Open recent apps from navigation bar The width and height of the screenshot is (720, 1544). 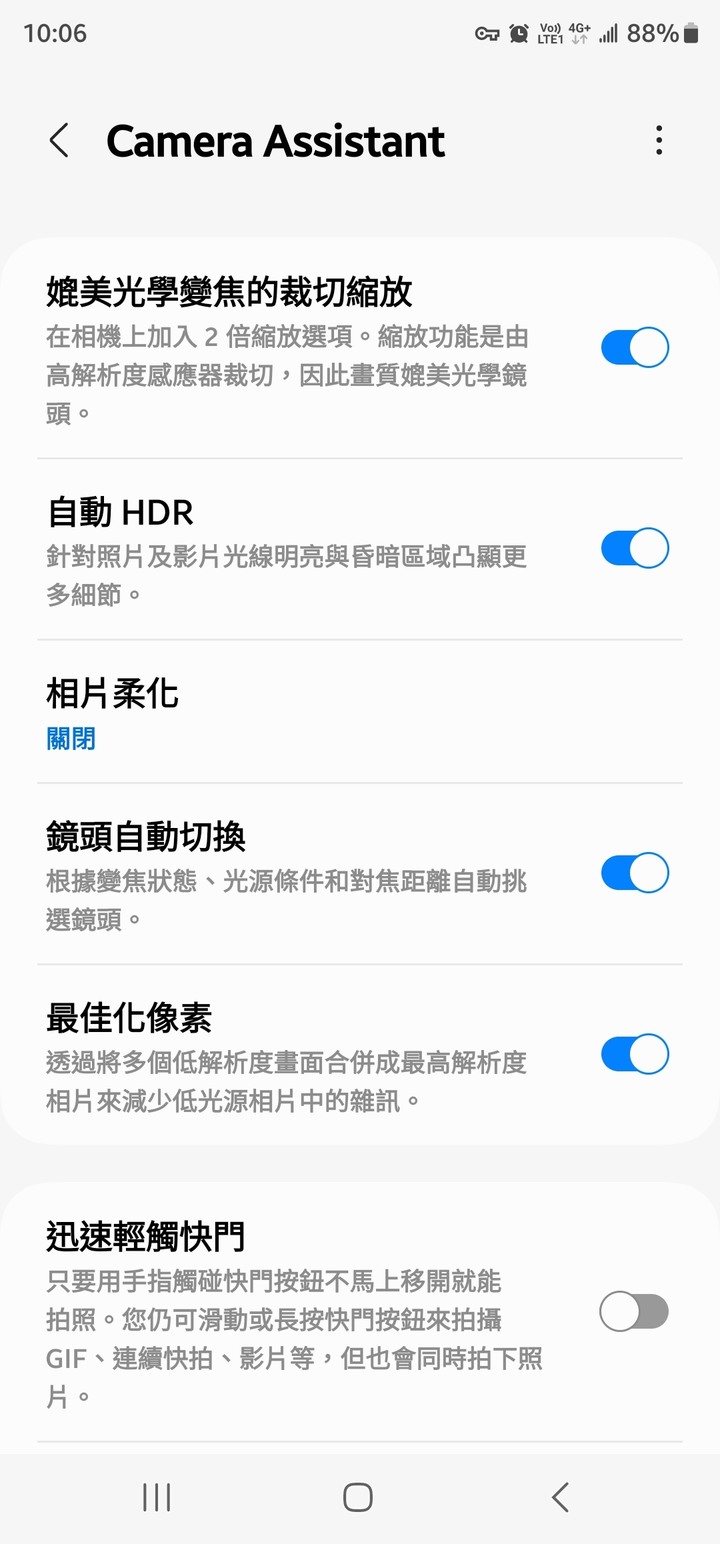[157, 1497]
